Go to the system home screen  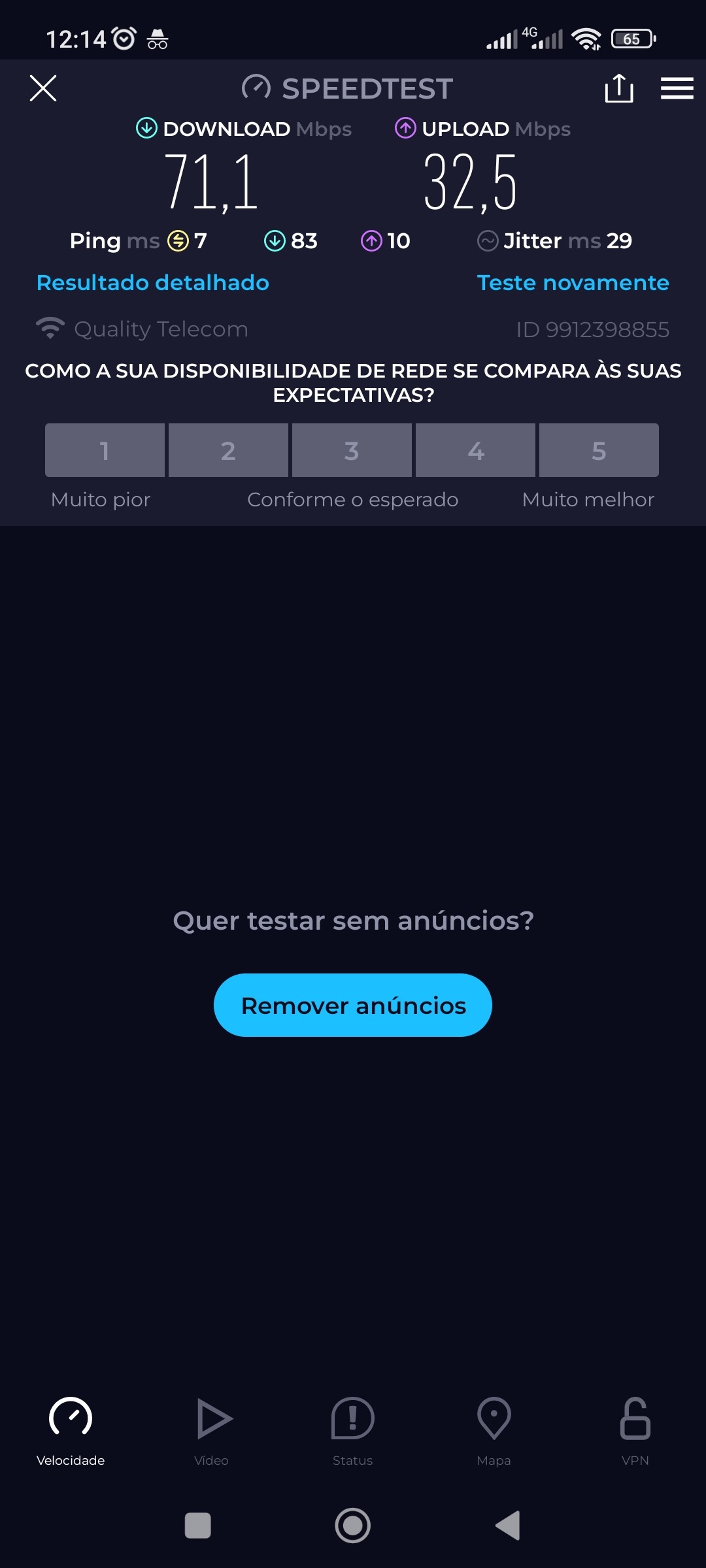353,1526
